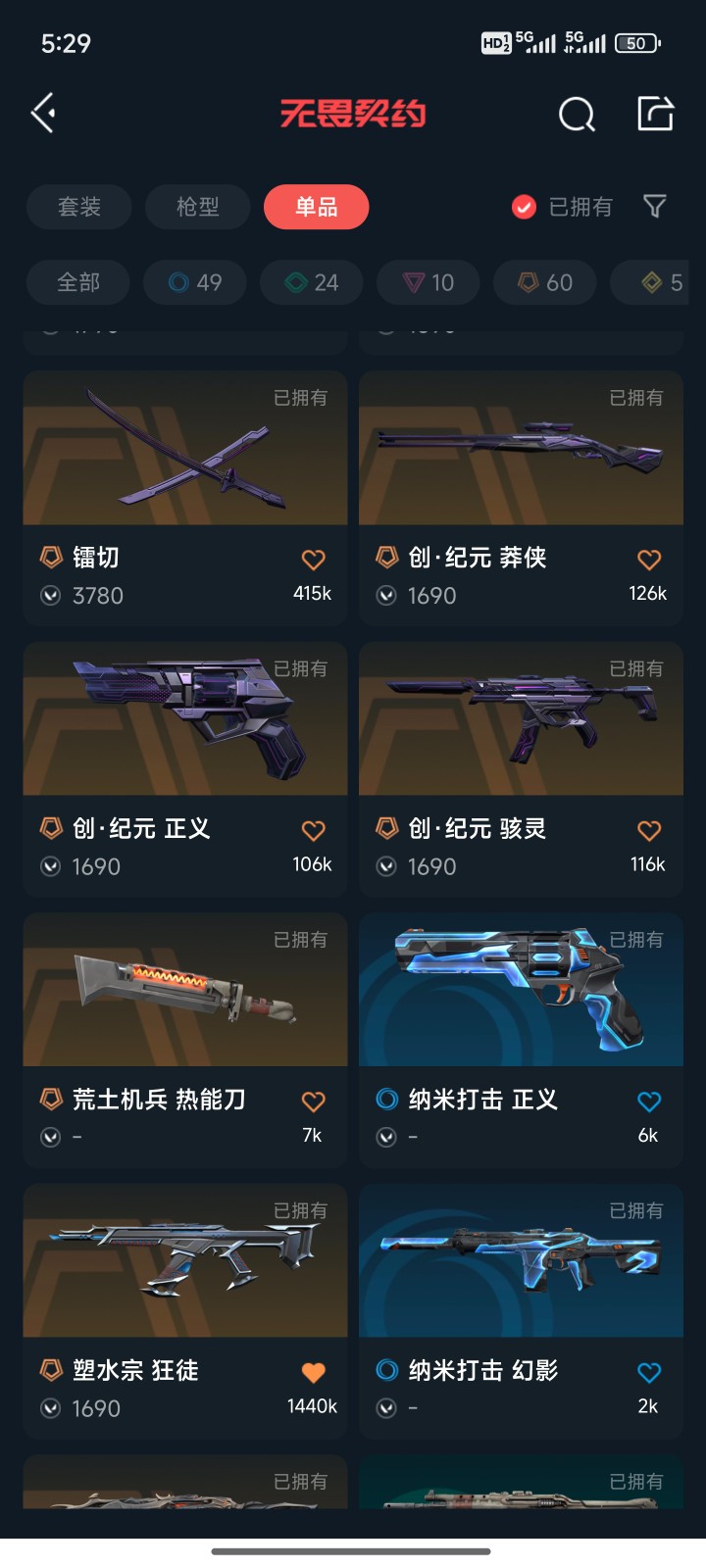Toggle the 已拥有 checkbox
This screenshot has width=706, height=1568.
(x=525, y=207)
